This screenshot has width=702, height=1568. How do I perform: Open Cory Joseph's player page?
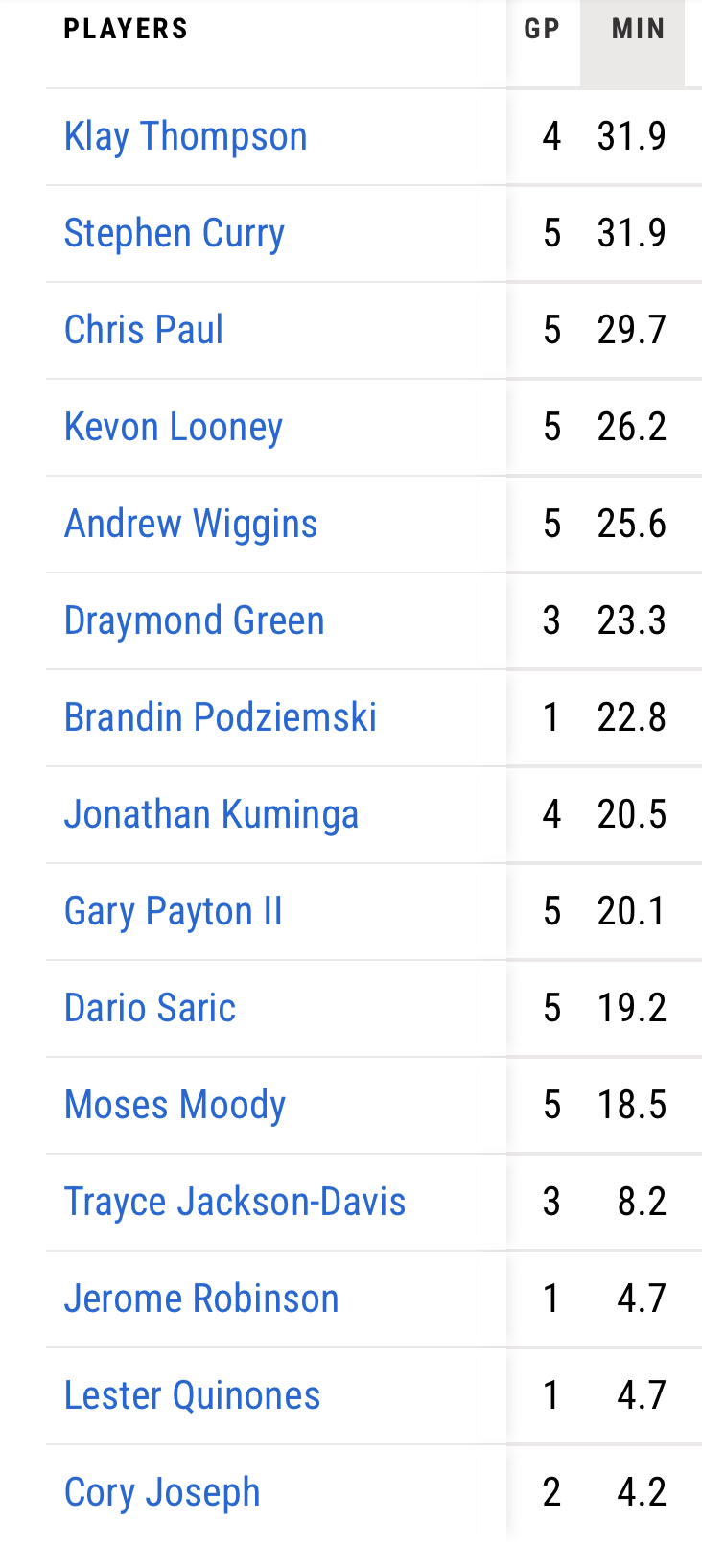click(162, 1493)
